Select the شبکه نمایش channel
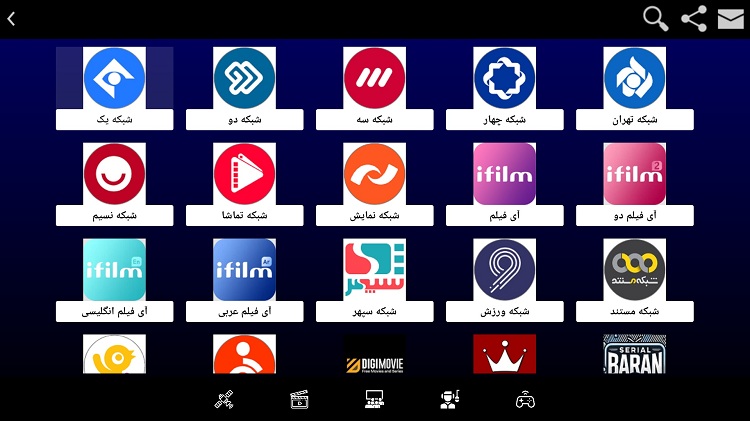Viewport: 750px width, 421px height. coord(374,174)
